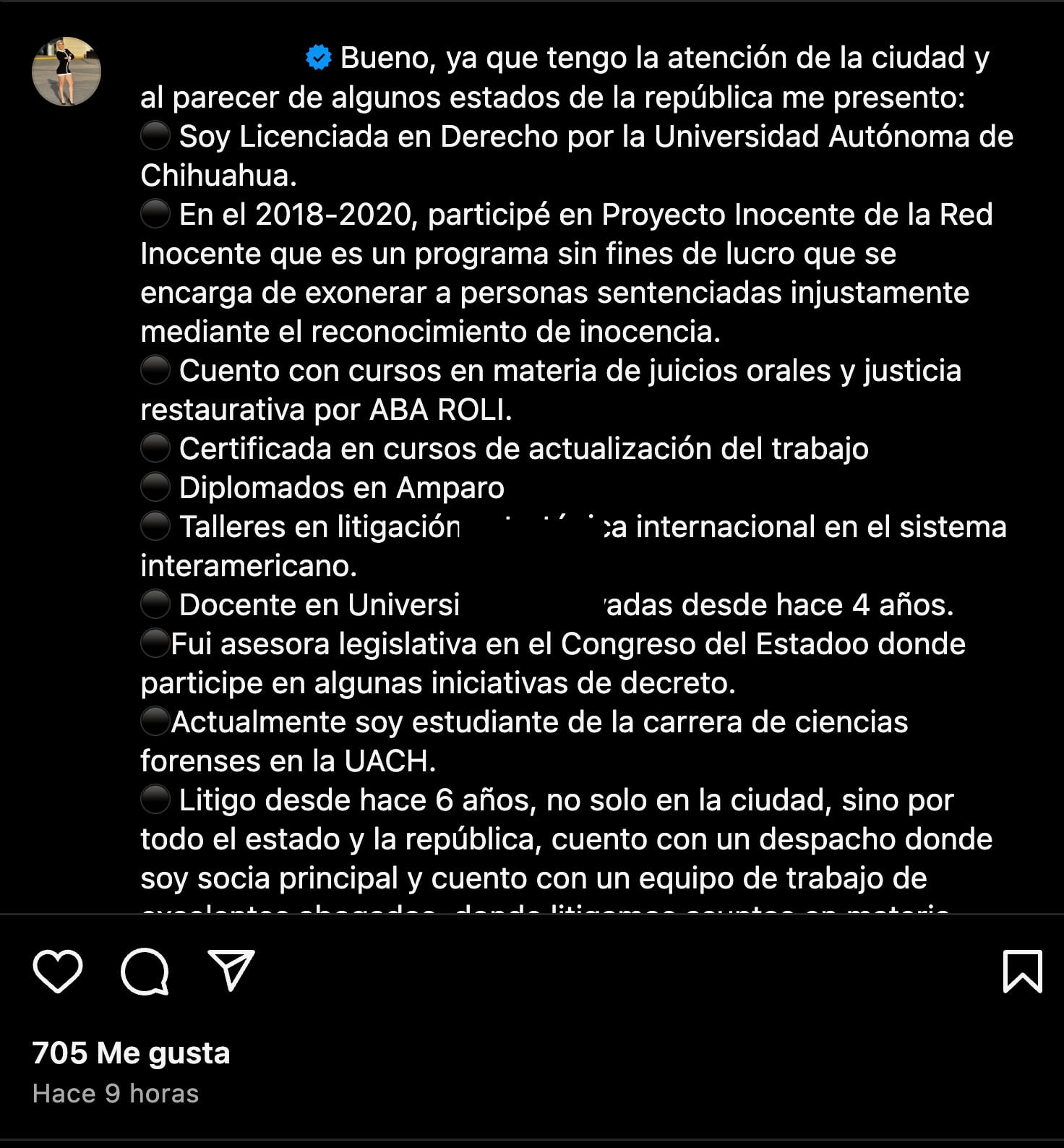The image size is (1064, 1148).
Task: Open the poster's profile picture
Action: click(66, 72)
